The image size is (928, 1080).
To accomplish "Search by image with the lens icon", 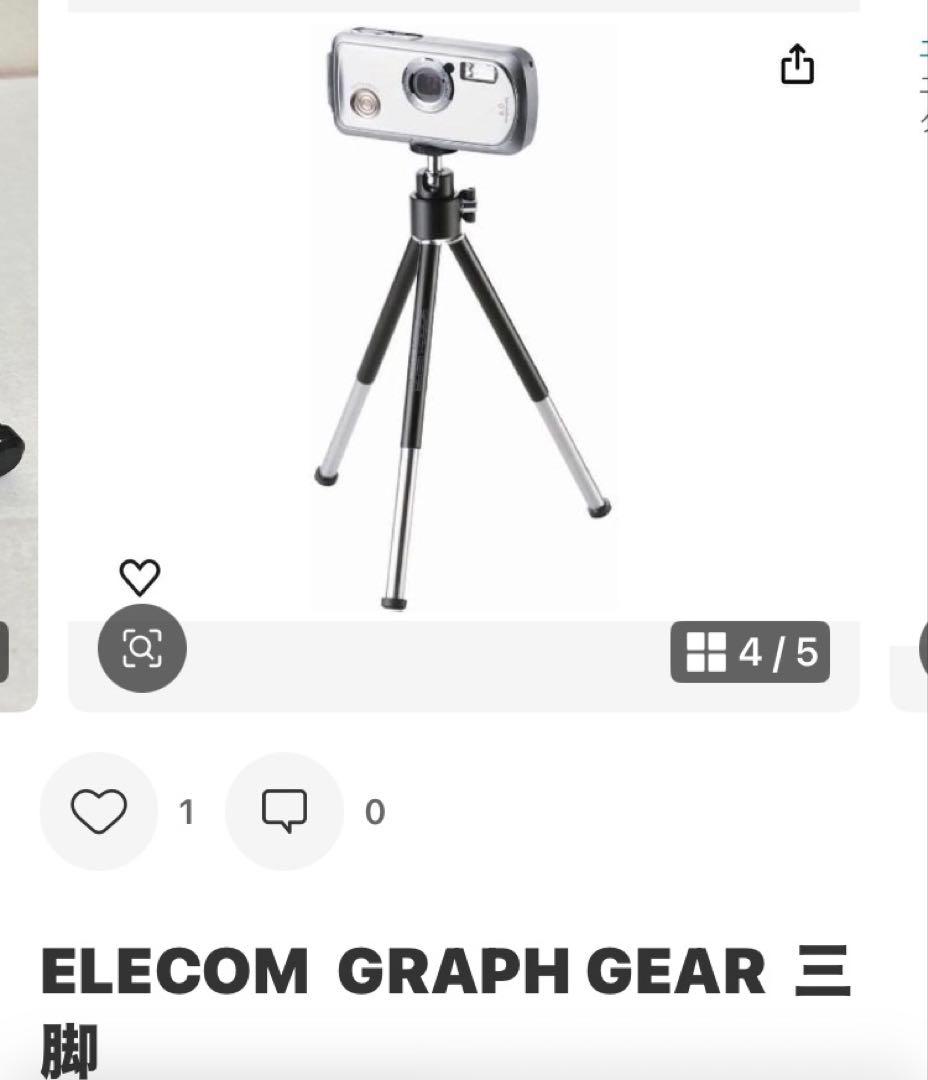I will (x=142, y=649).
